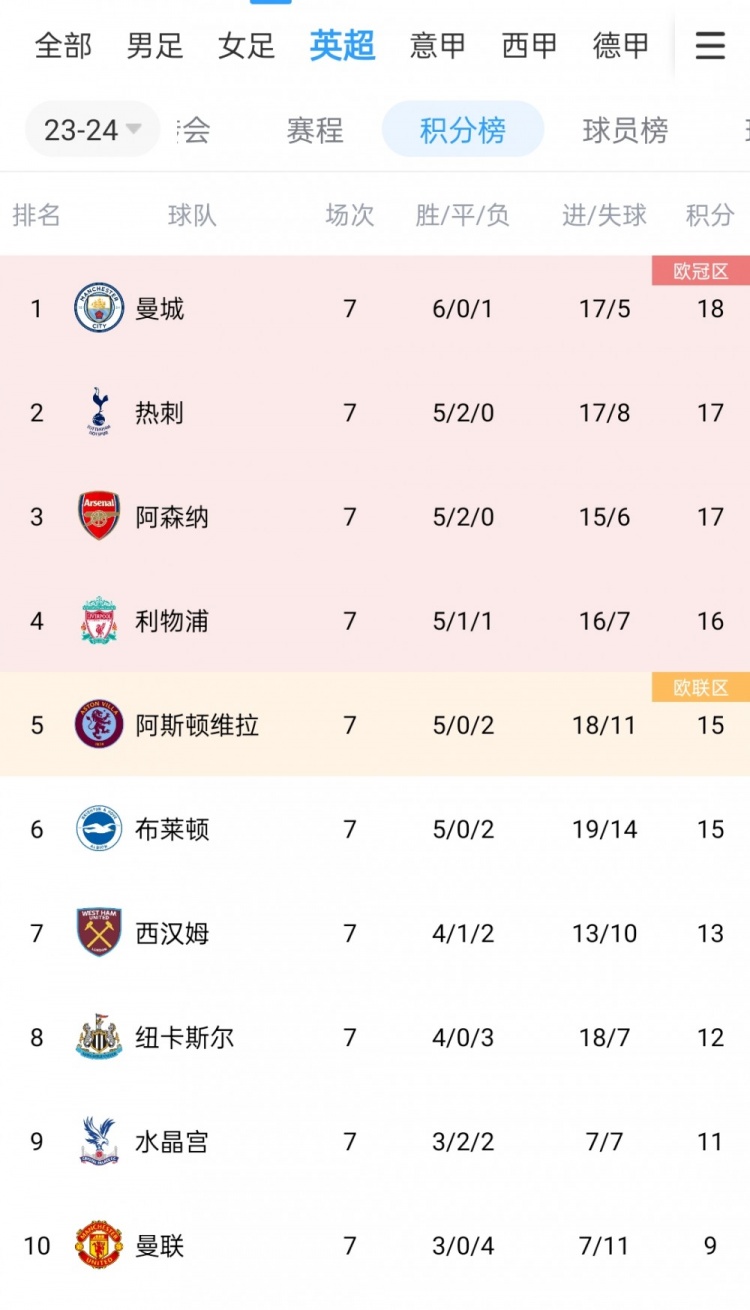This screenshot has height=1310, width=750.
Task: Open the 热刺 team row
Action: pos(375,412)
